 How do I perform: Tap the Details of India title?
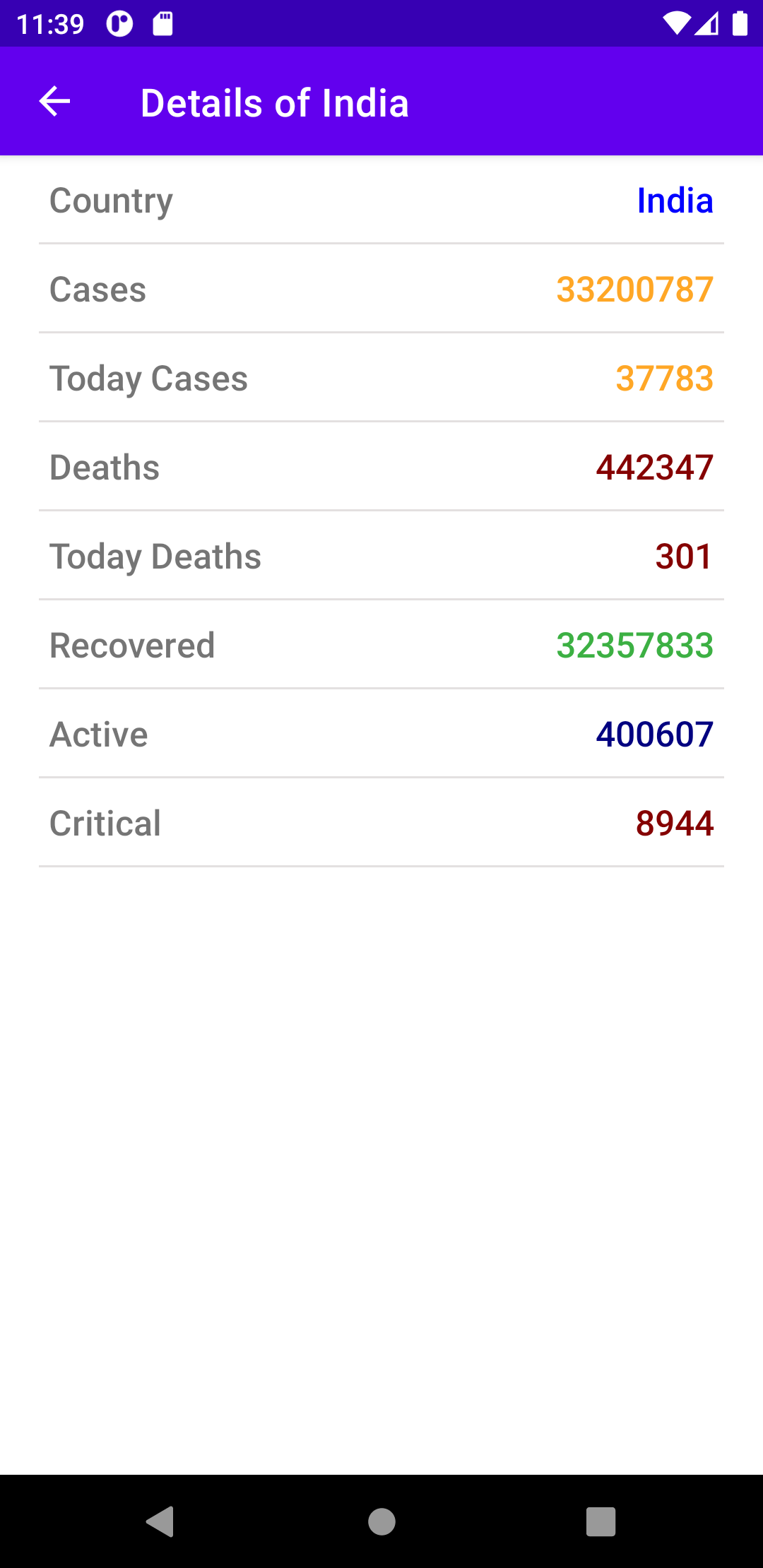coord(274,101)
